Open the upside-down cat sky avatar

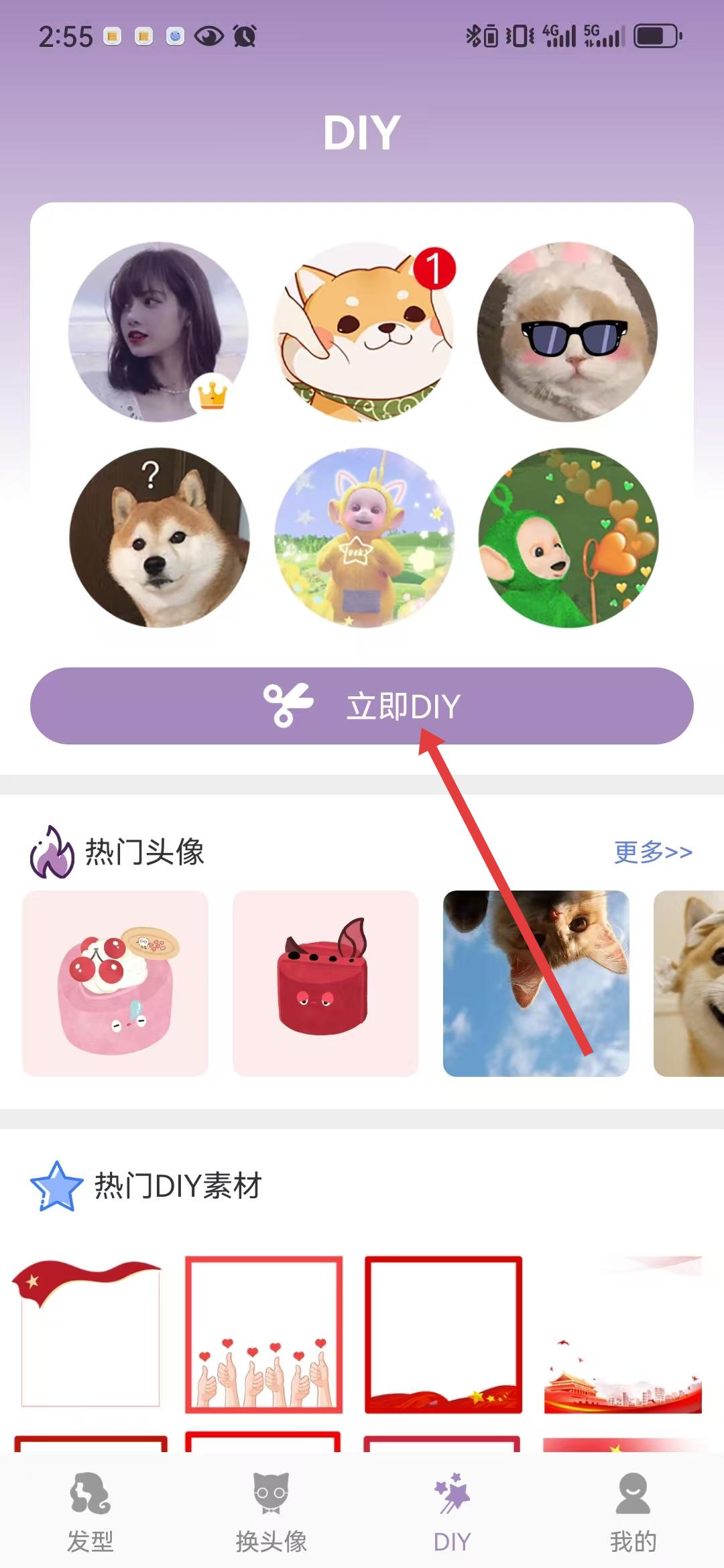tap(536, 983)
